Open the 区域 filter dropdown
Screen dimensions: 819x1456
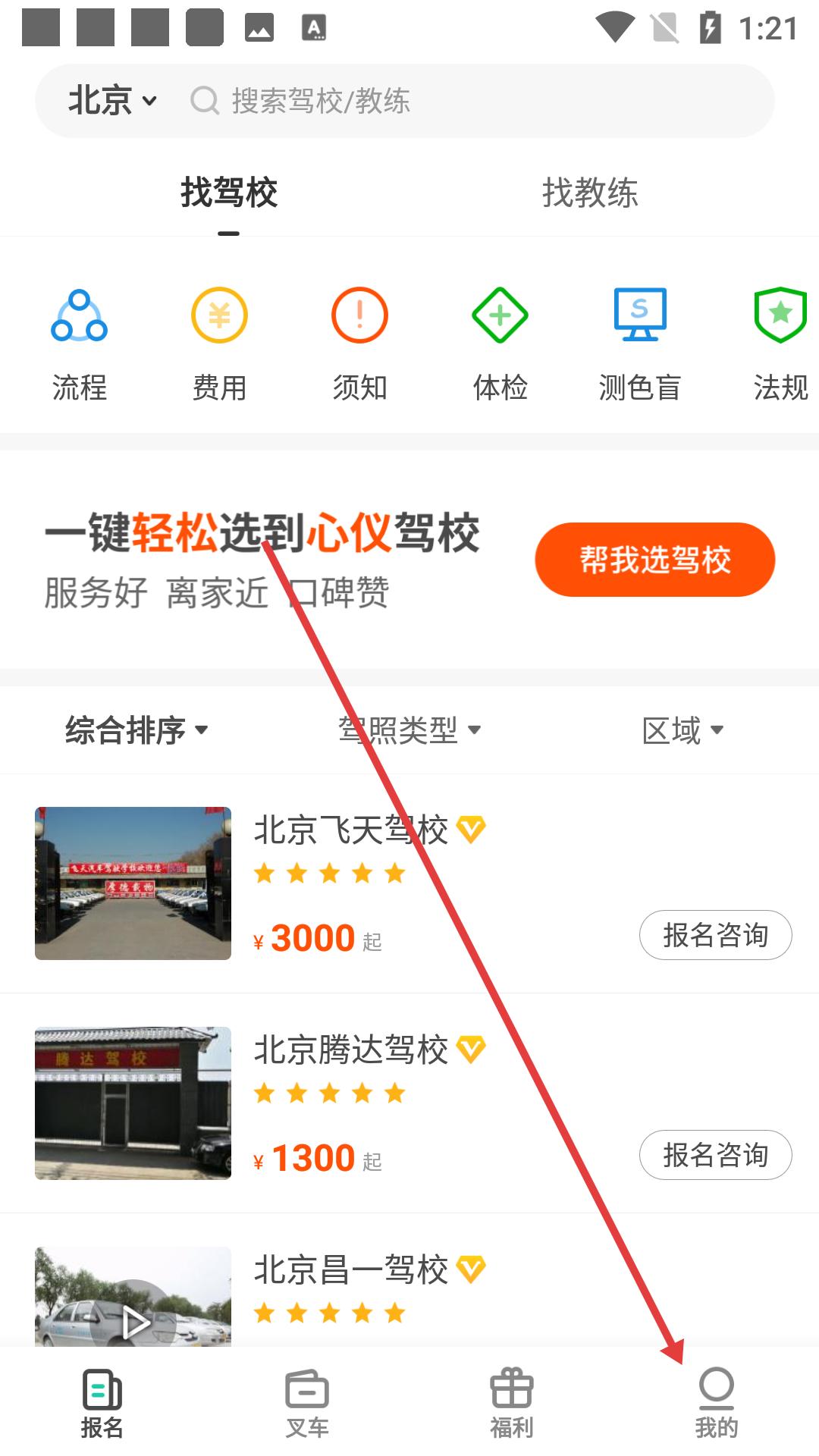coord(682,730)
